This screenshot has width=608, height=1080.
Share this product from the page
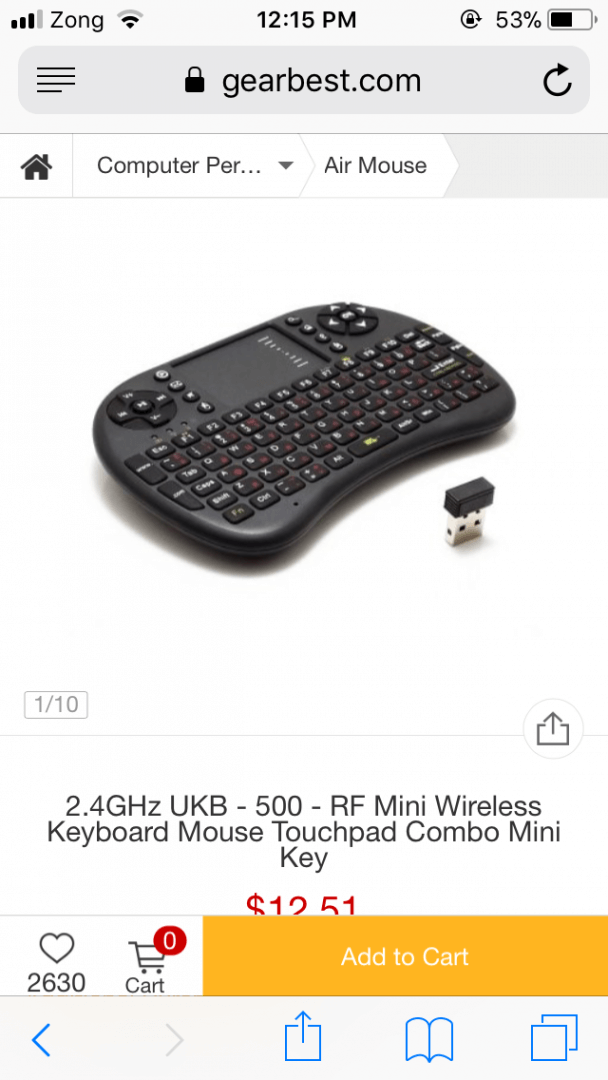(x=552, y=730)
